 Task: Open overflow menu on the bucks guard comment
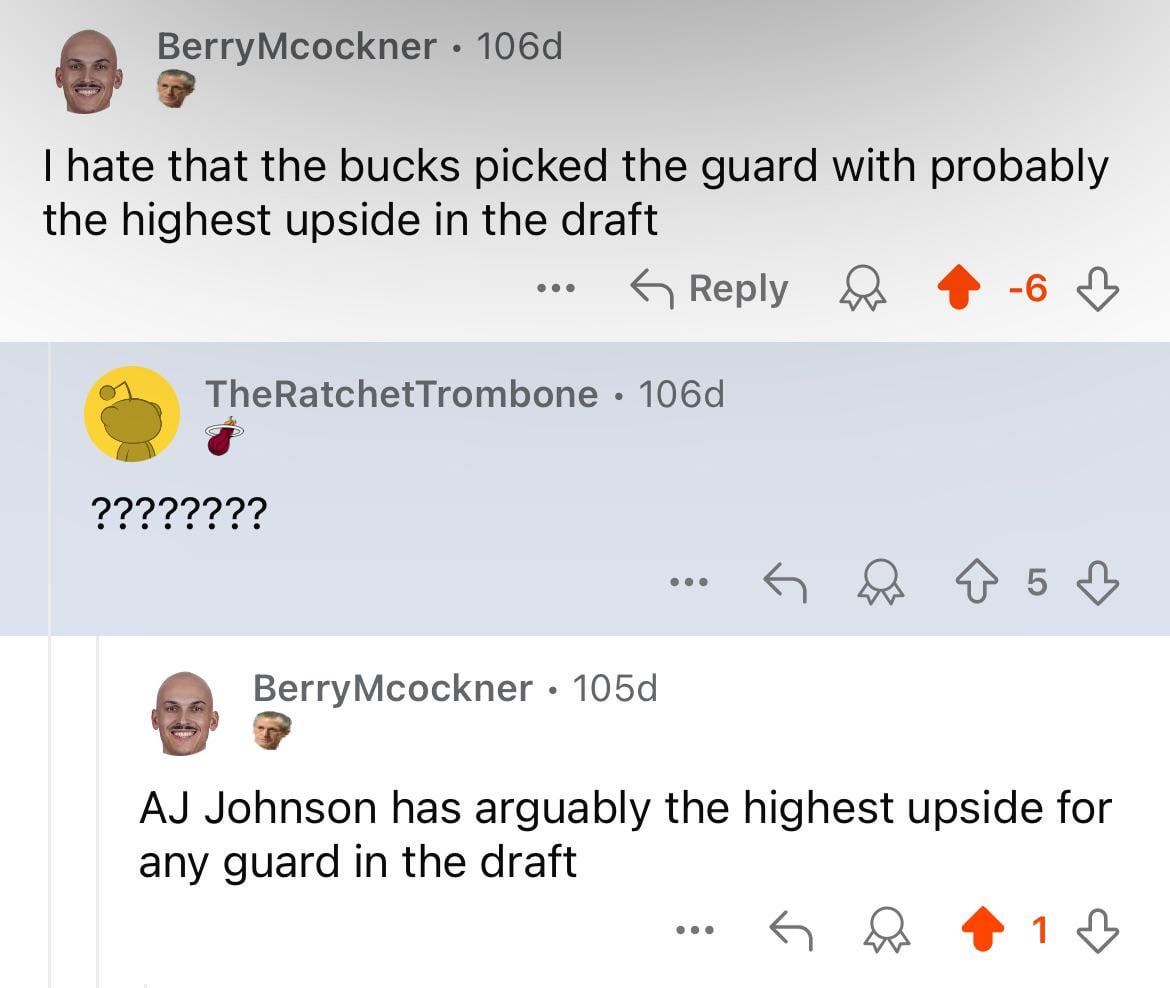pos(555,289)
